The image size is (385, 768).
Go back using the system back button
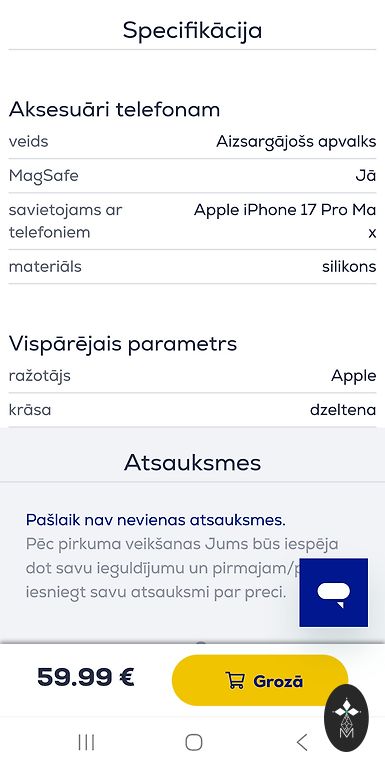click(x=302, y=743)
